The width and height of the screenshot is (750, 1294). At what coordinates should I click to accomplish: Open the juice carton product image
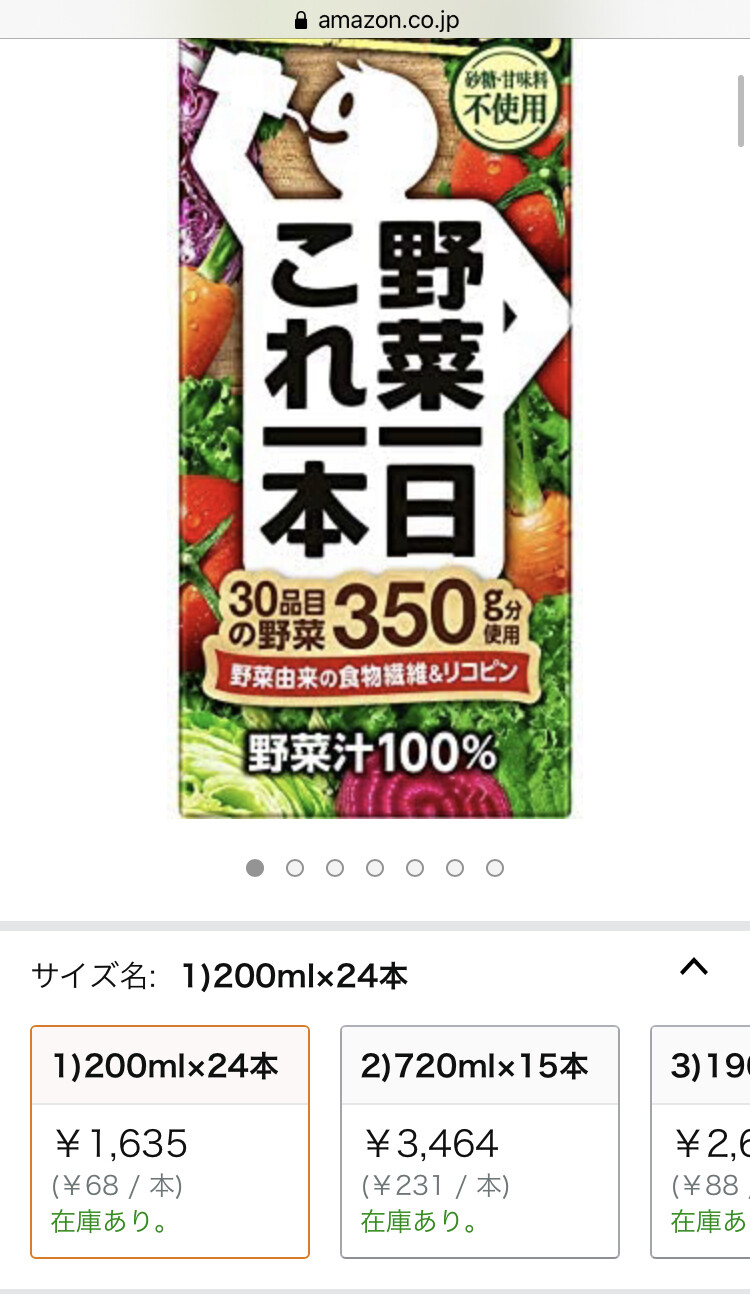[x=375, y=430]
